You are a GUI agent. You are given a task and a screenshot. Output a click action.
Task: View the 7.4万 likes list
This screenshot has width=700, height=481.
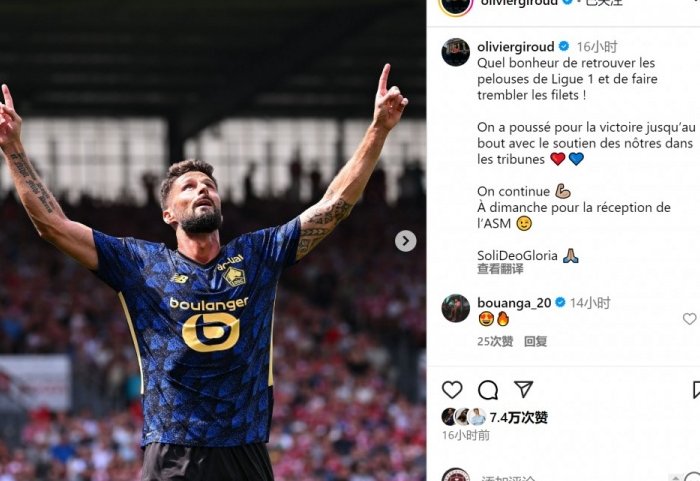(518, 417)
